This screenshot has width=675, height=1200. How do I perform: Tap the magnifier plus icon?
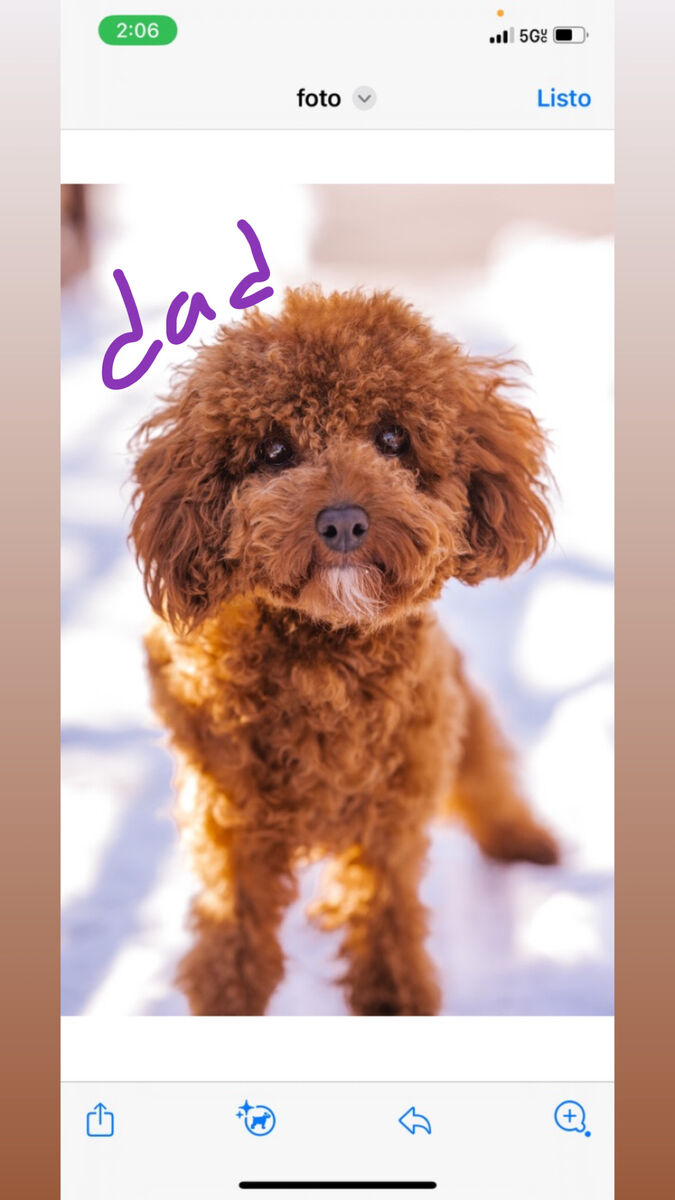click(570, 1117)
